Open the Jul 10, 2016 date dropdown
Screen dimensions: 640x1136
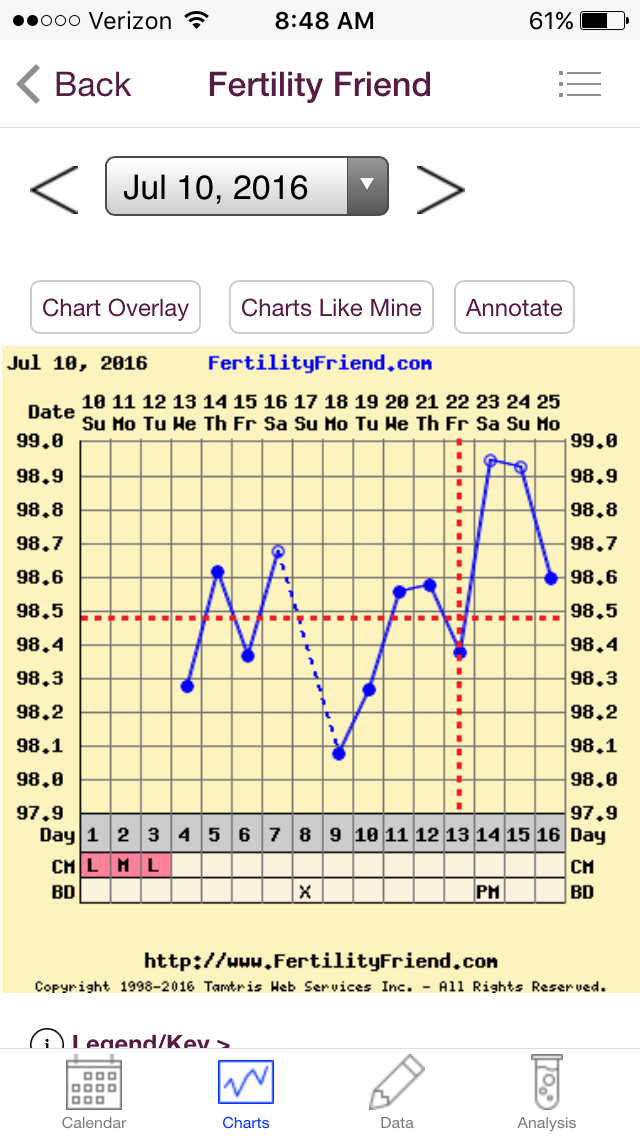pos(246,187)
